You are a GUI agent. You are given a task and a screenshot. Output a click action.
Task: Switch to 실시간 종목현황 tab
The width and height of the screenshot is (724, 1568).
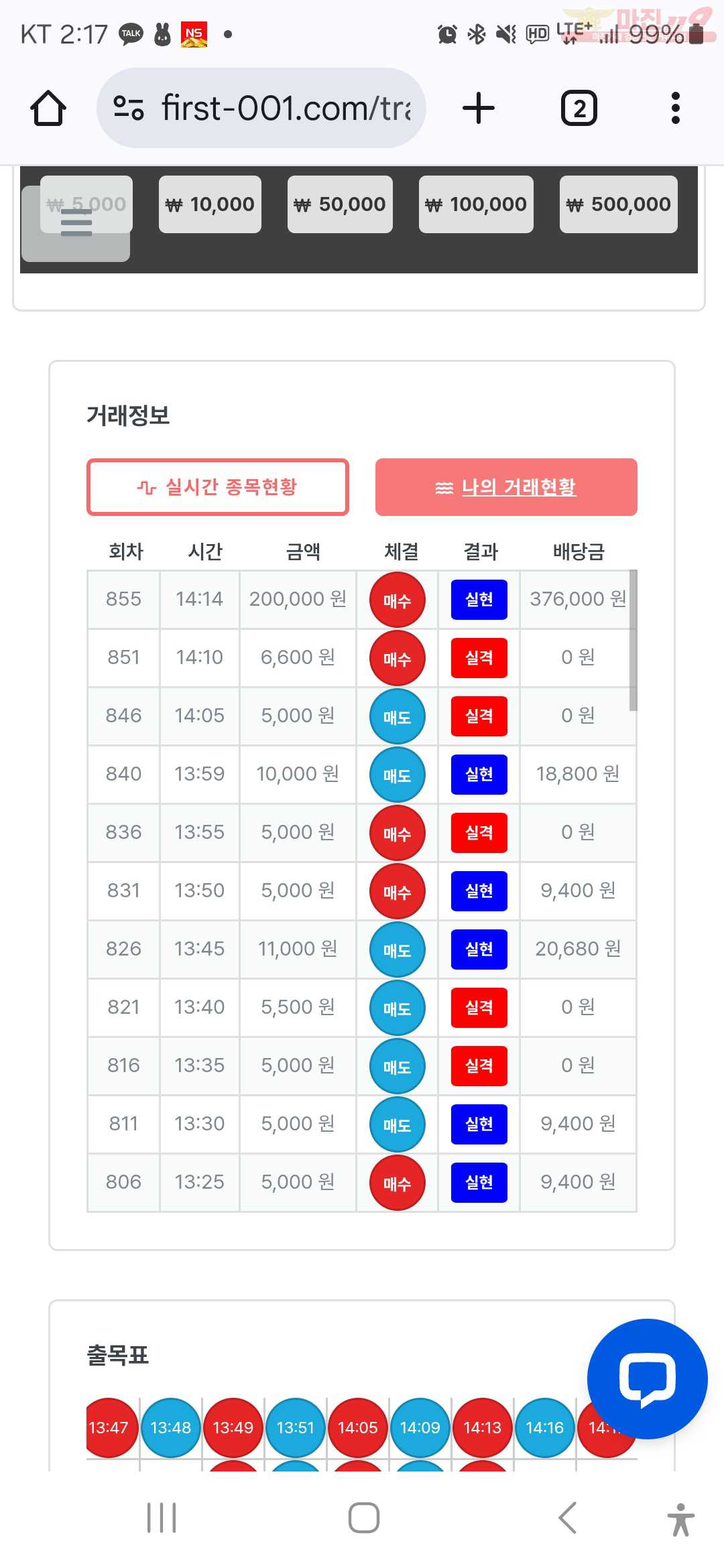tap(218, 487)
